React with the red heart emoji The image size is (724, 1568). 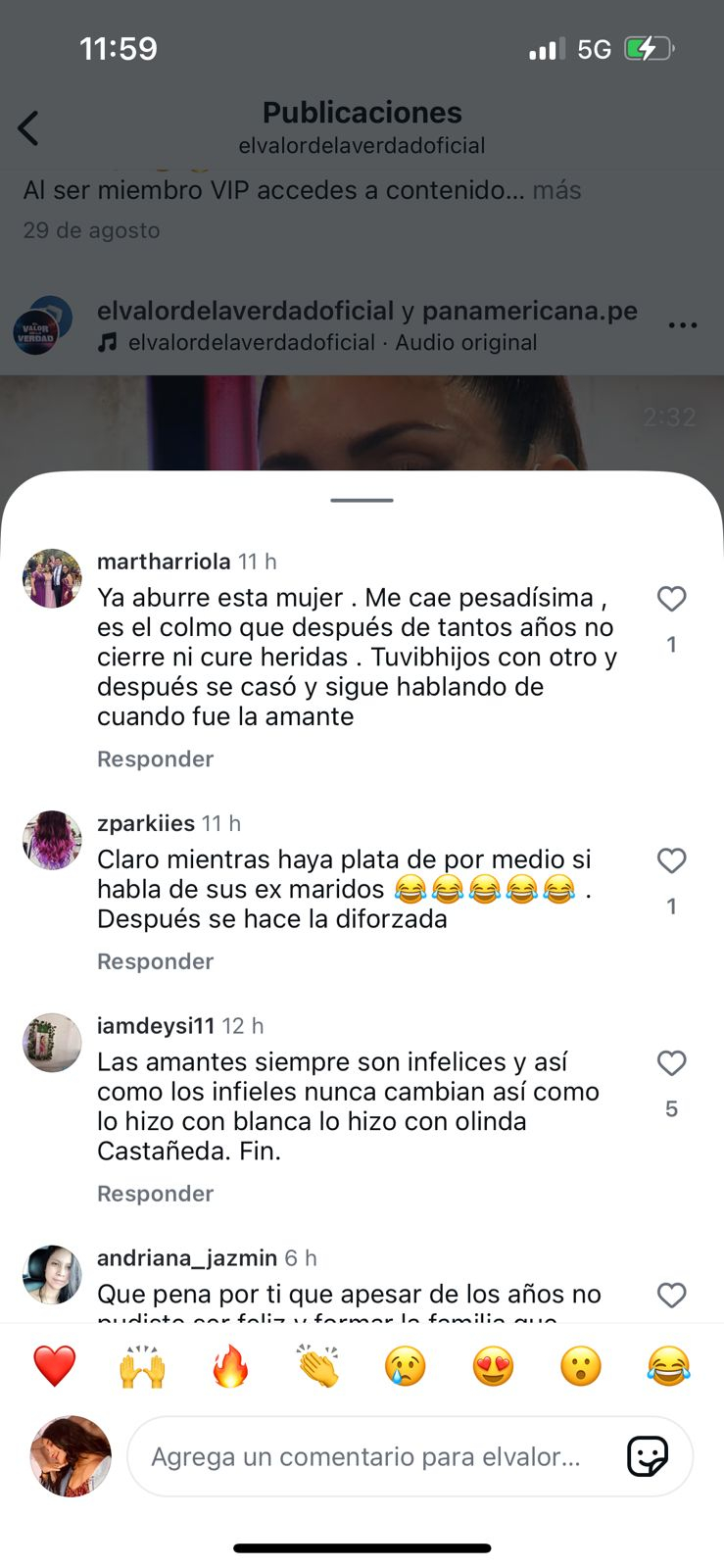tap(55, 1366)
